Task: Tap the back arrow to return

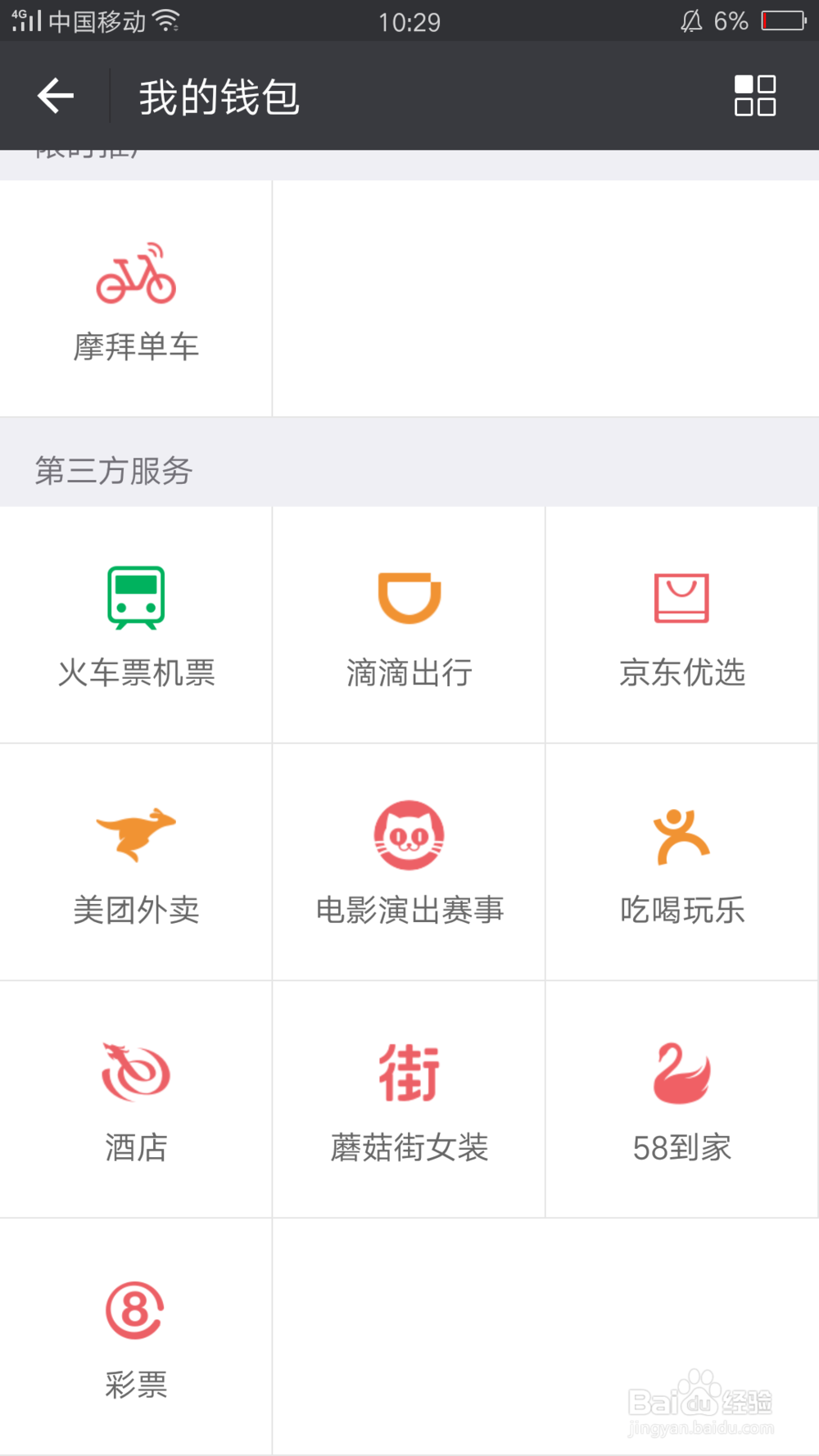Action: click(x=54, y=96)
